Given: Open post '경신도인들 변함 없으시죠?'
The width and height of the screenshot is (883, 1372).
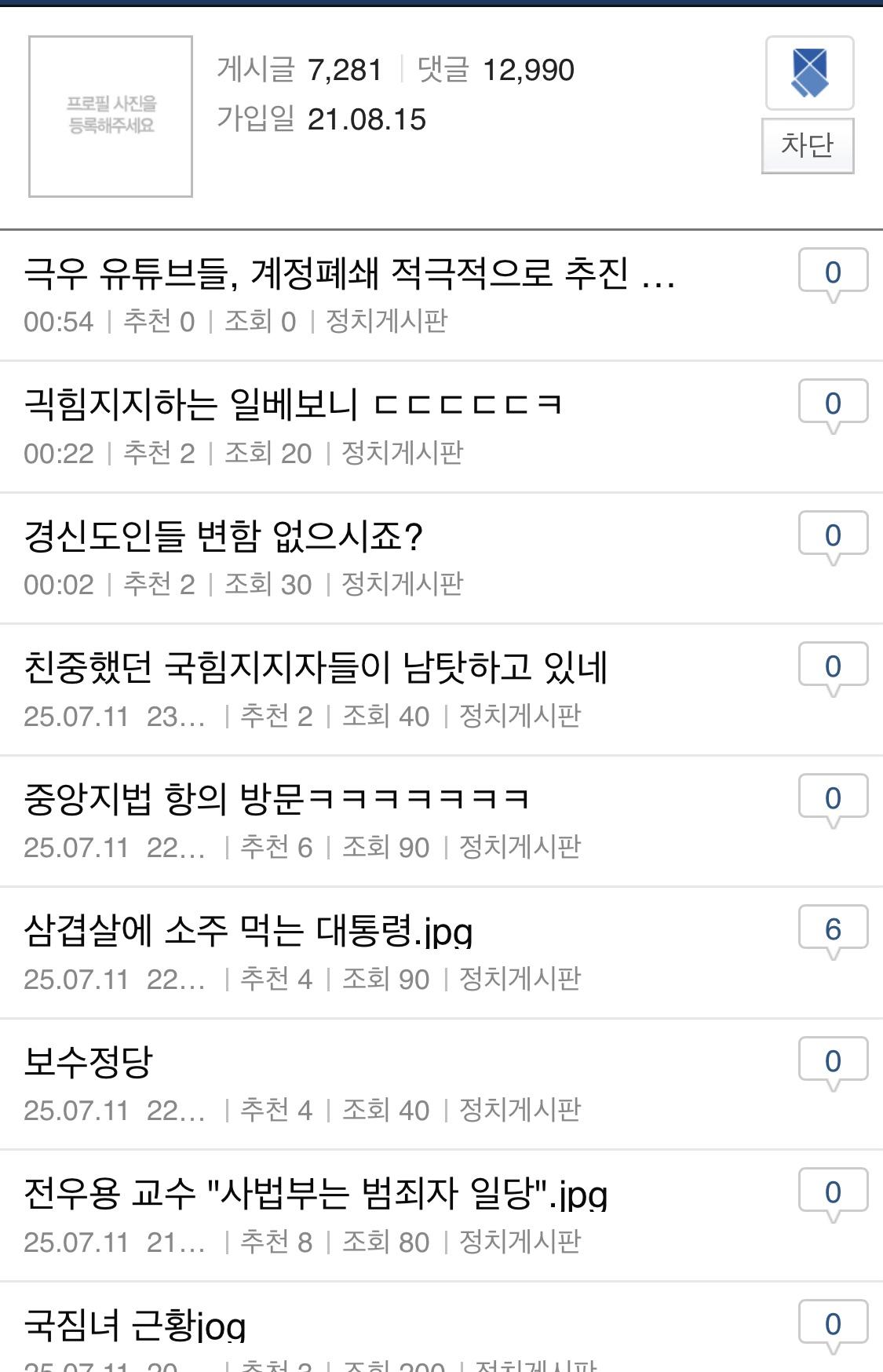Looking at the screenshot, I should point(224,536).
